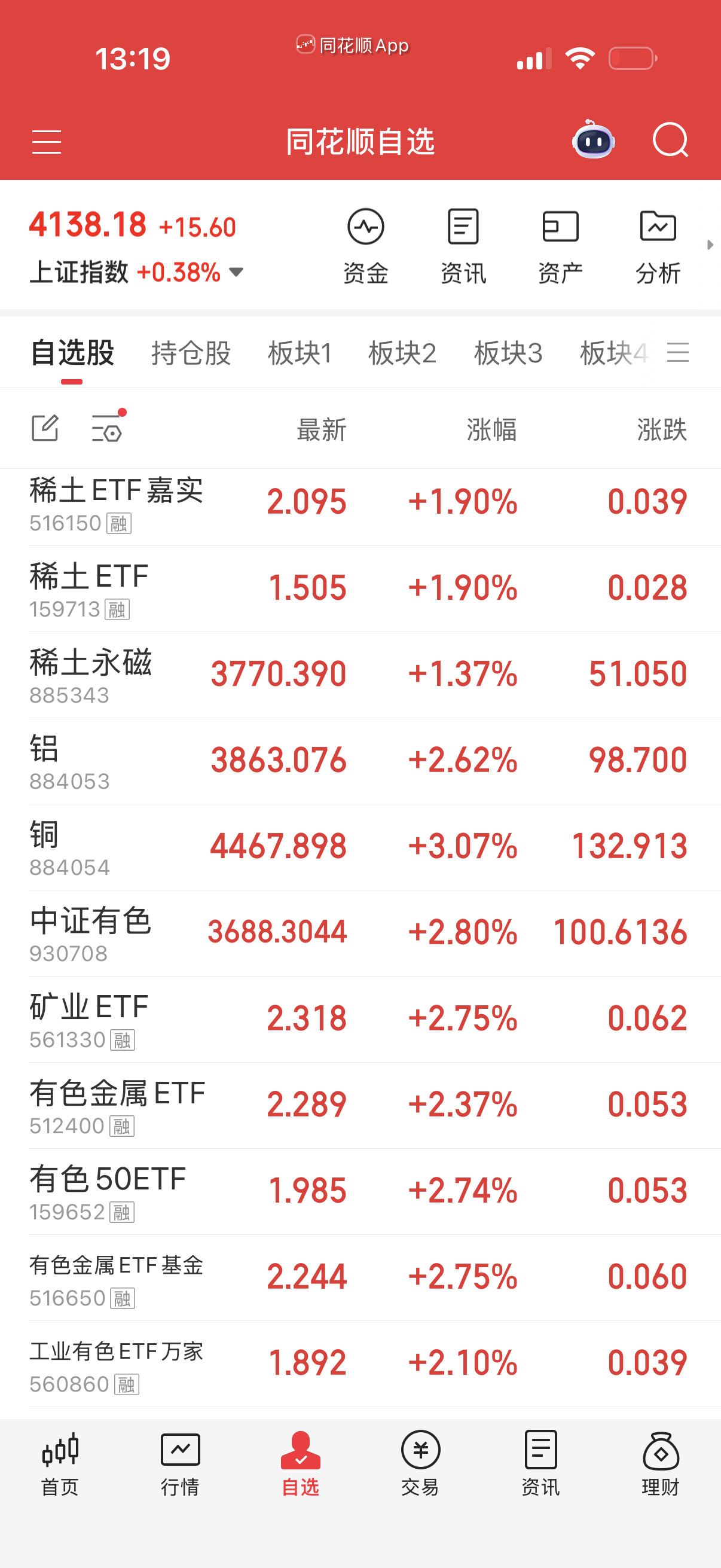Switch to the 持仓股 tab
This screenshot has height=1568, width=721.
[191, 353]
